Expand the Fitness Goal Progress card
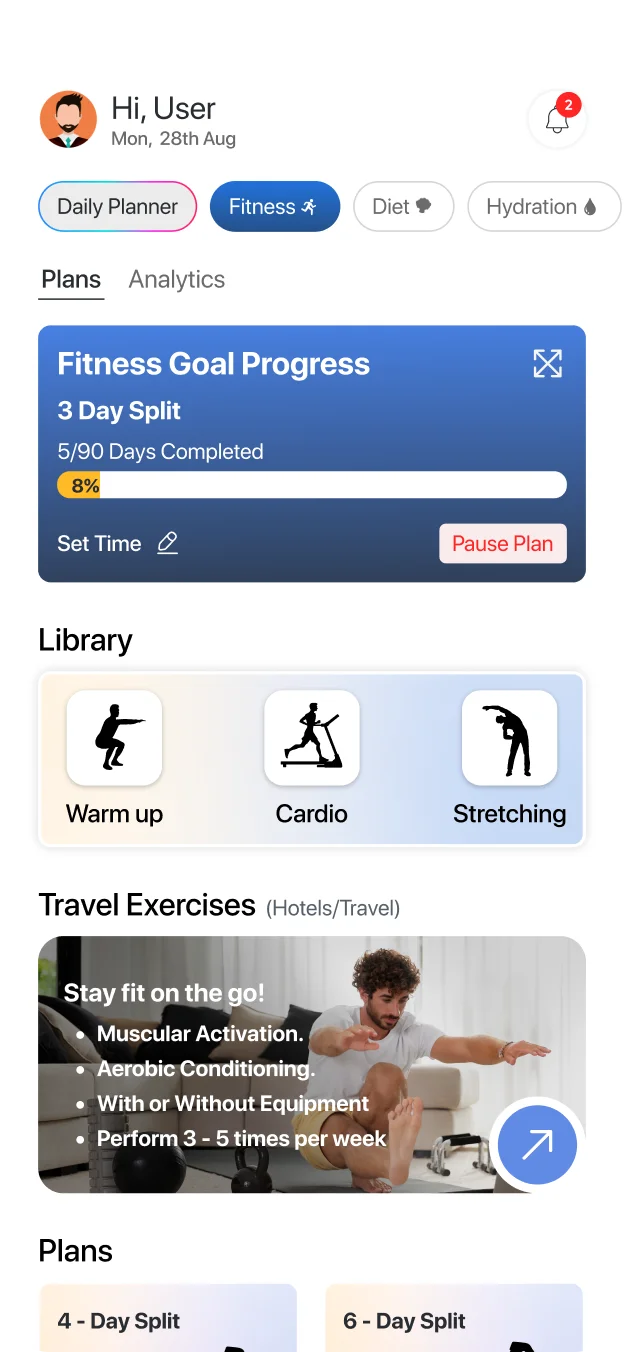This screenshot has height=1352, width=624. tap(547, 364)
